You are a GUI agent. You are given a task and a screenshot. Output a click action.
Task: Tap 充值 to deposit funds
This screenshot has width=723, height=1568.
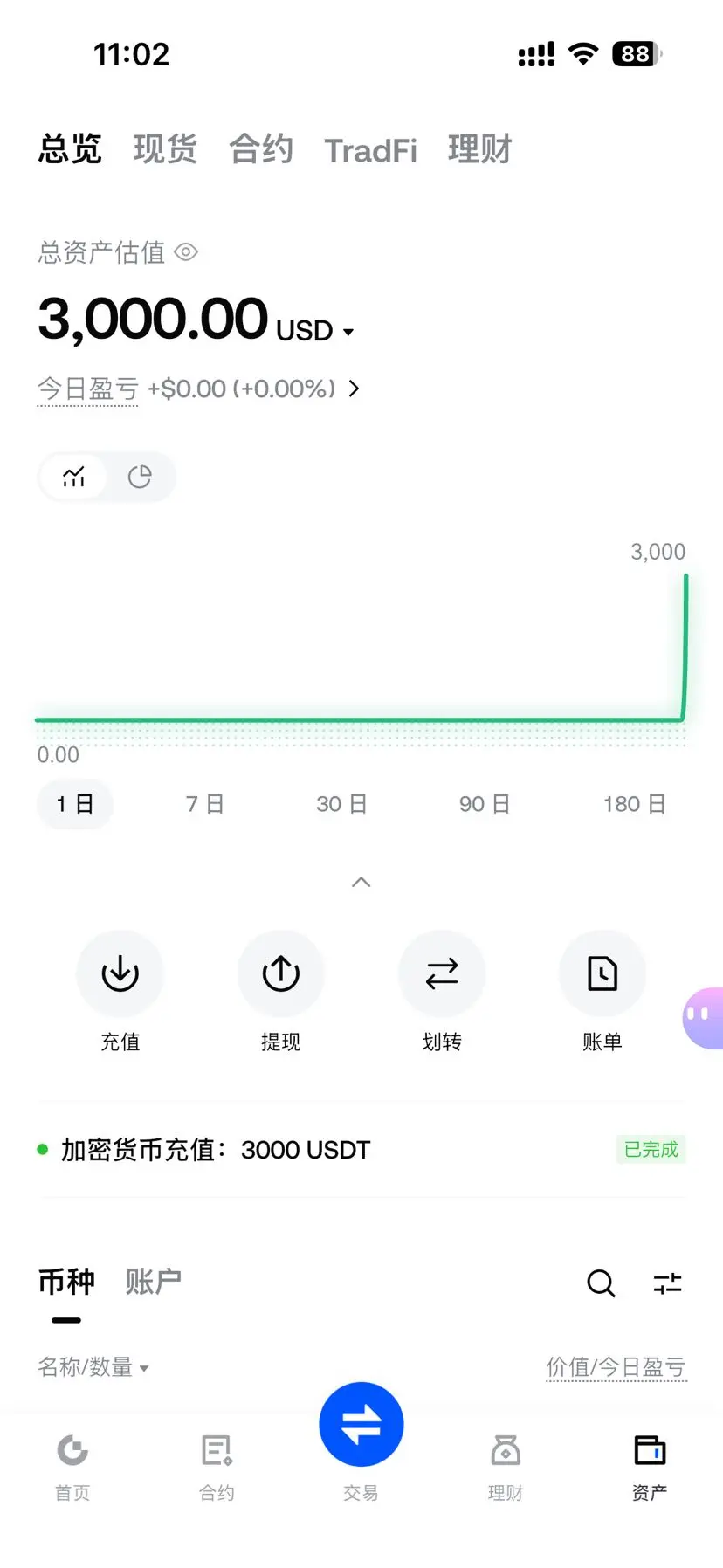point(120,974)
